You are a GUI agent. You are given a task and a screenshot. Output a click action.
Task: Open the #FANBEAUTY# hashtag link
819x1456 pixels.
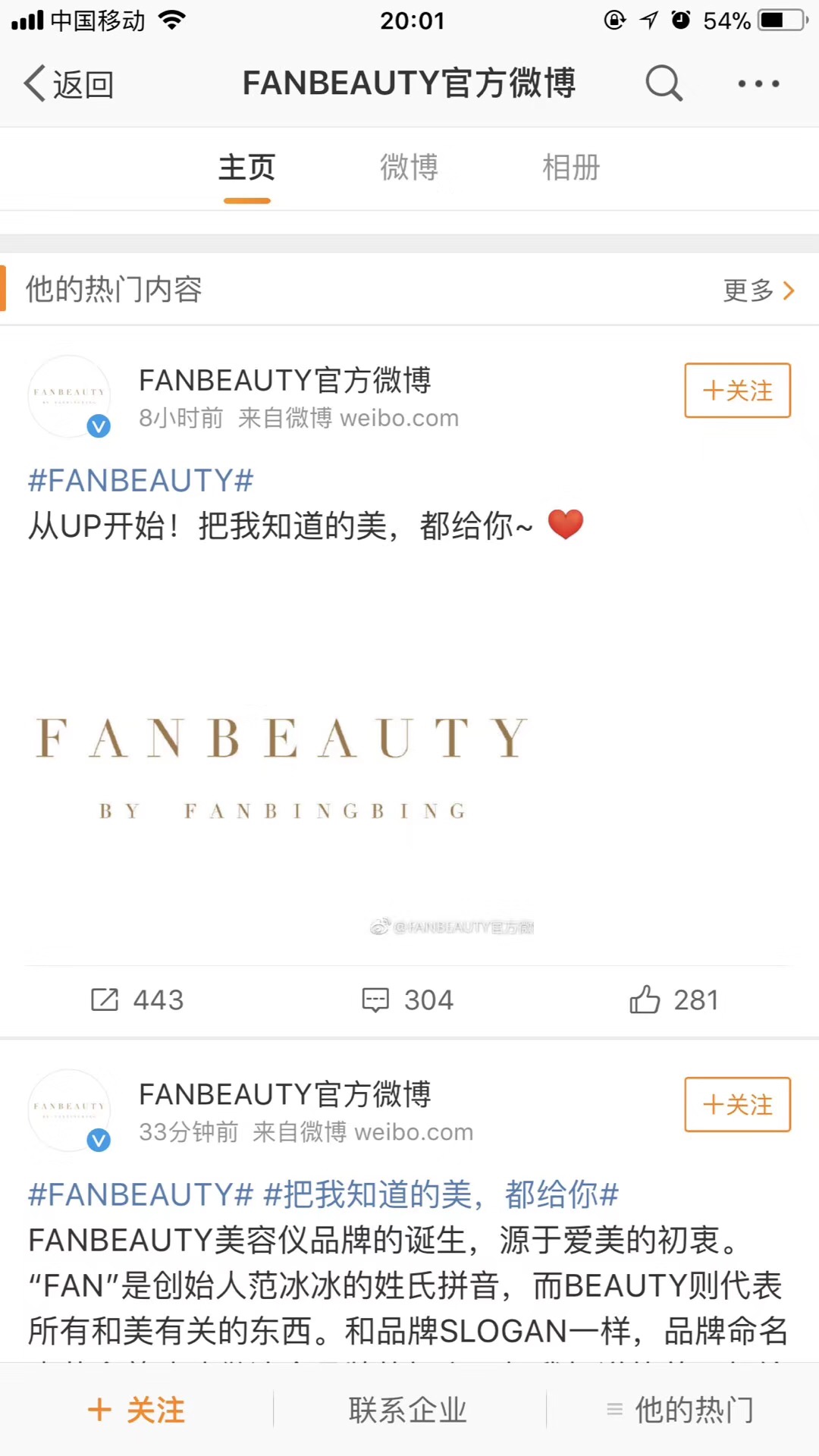click(140, 480)
